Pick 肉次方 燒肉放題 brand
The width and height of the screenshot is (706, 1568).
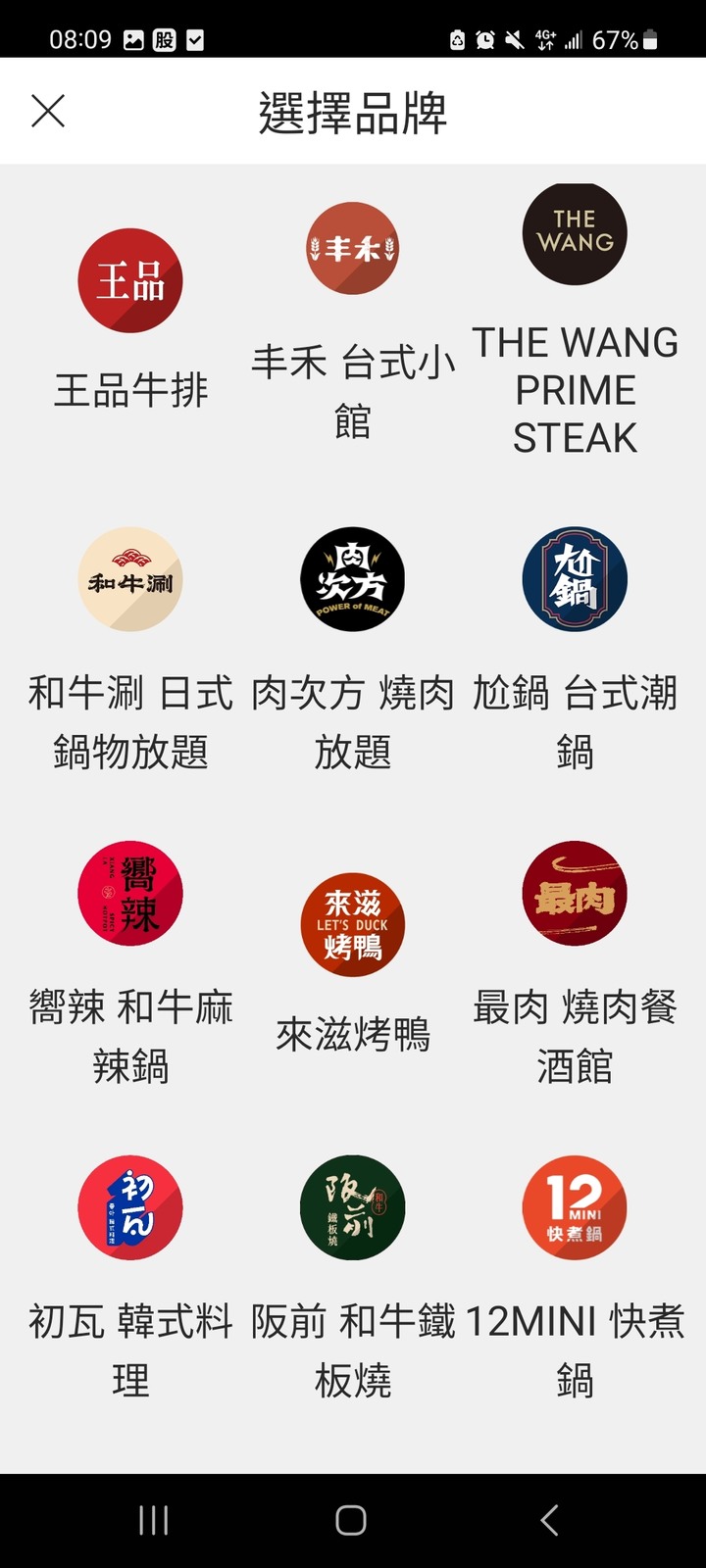coord(353,649)
